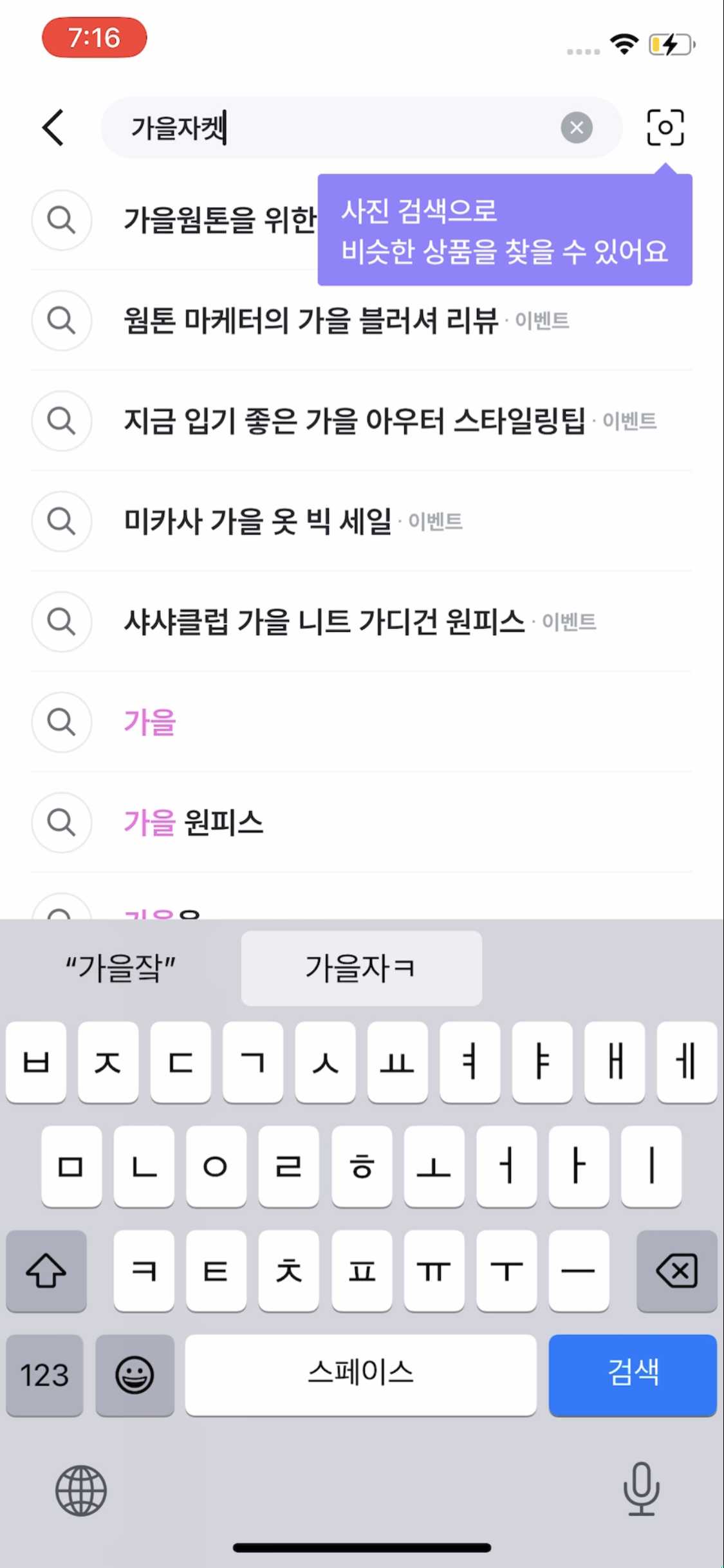Switch keyboard language with globe icon
724x1568 pixels.
point(81,1490)
